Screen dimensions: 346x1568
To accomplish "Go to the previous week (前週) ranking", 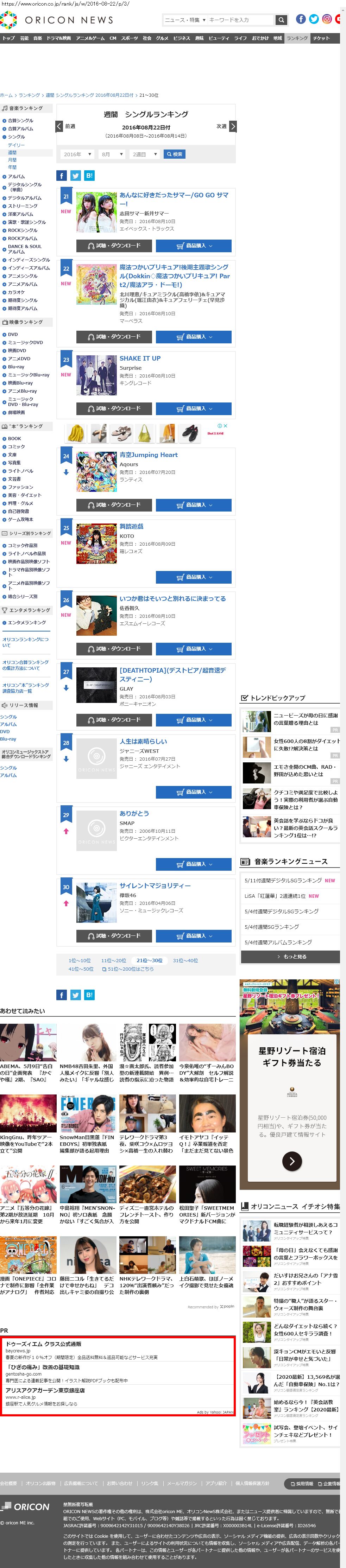I will pos(67,127).
